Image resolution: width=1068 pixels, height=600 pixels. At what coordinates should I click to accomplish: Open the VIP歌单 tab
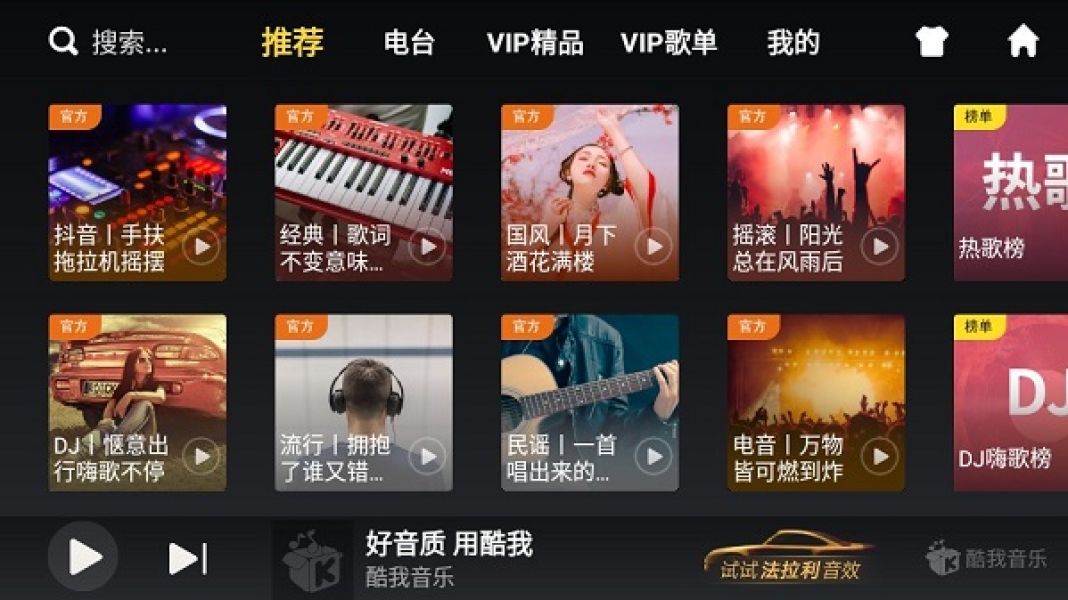668,43
